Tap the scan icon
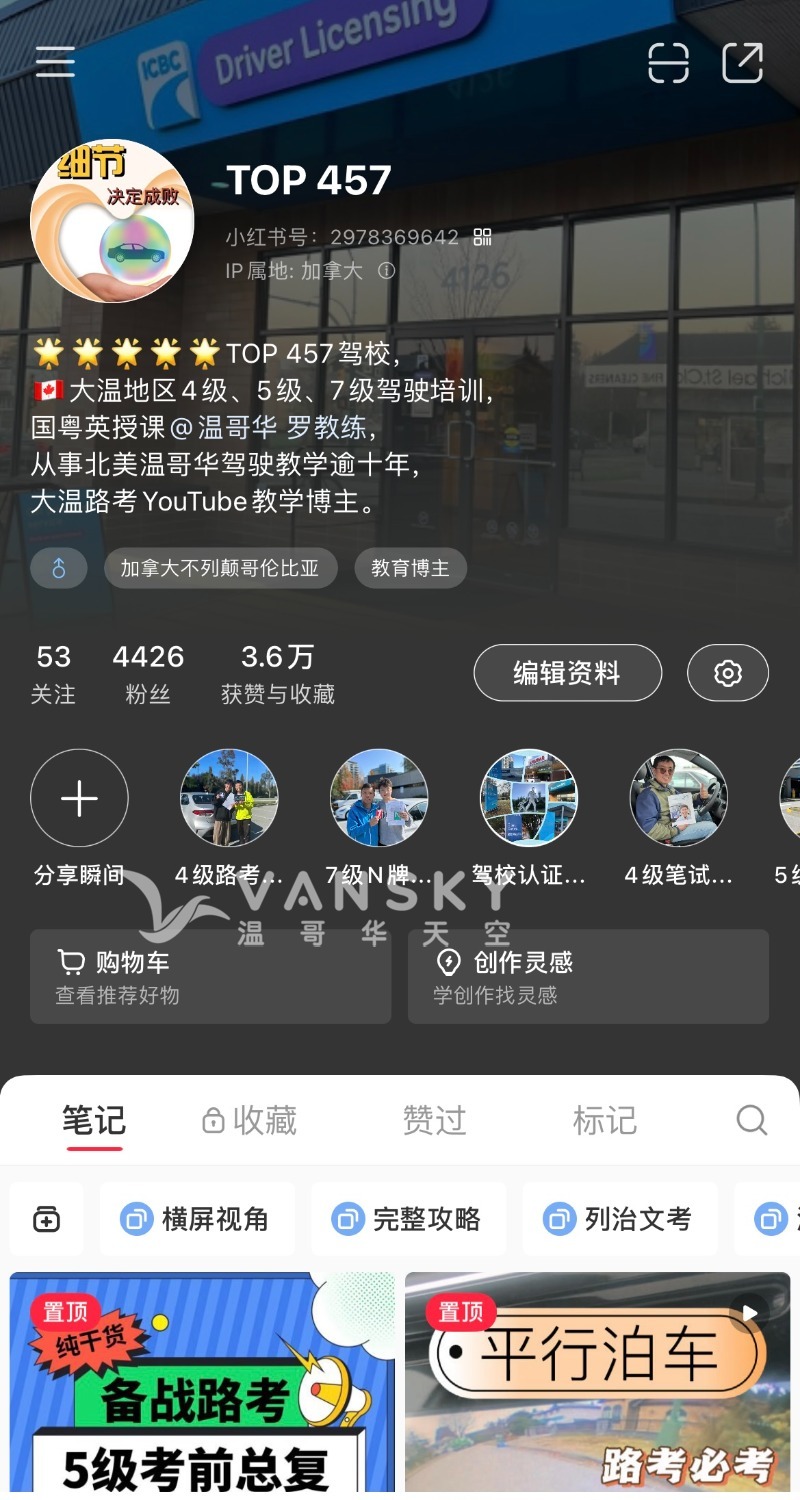Viewport: 800px width, 1500px height. [x=668, y=62]
